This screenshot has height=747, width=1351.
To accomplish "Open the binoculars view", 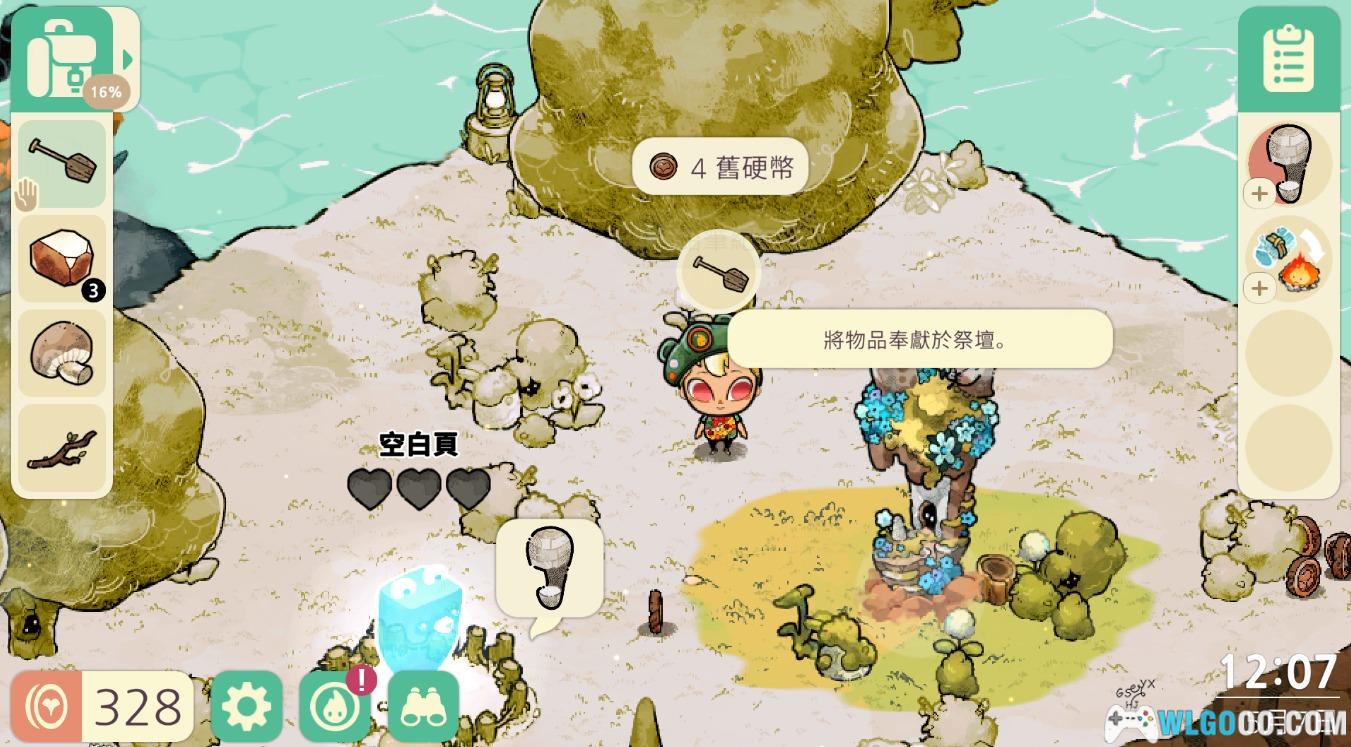I will pyautogui.click(x=423, y=706).
